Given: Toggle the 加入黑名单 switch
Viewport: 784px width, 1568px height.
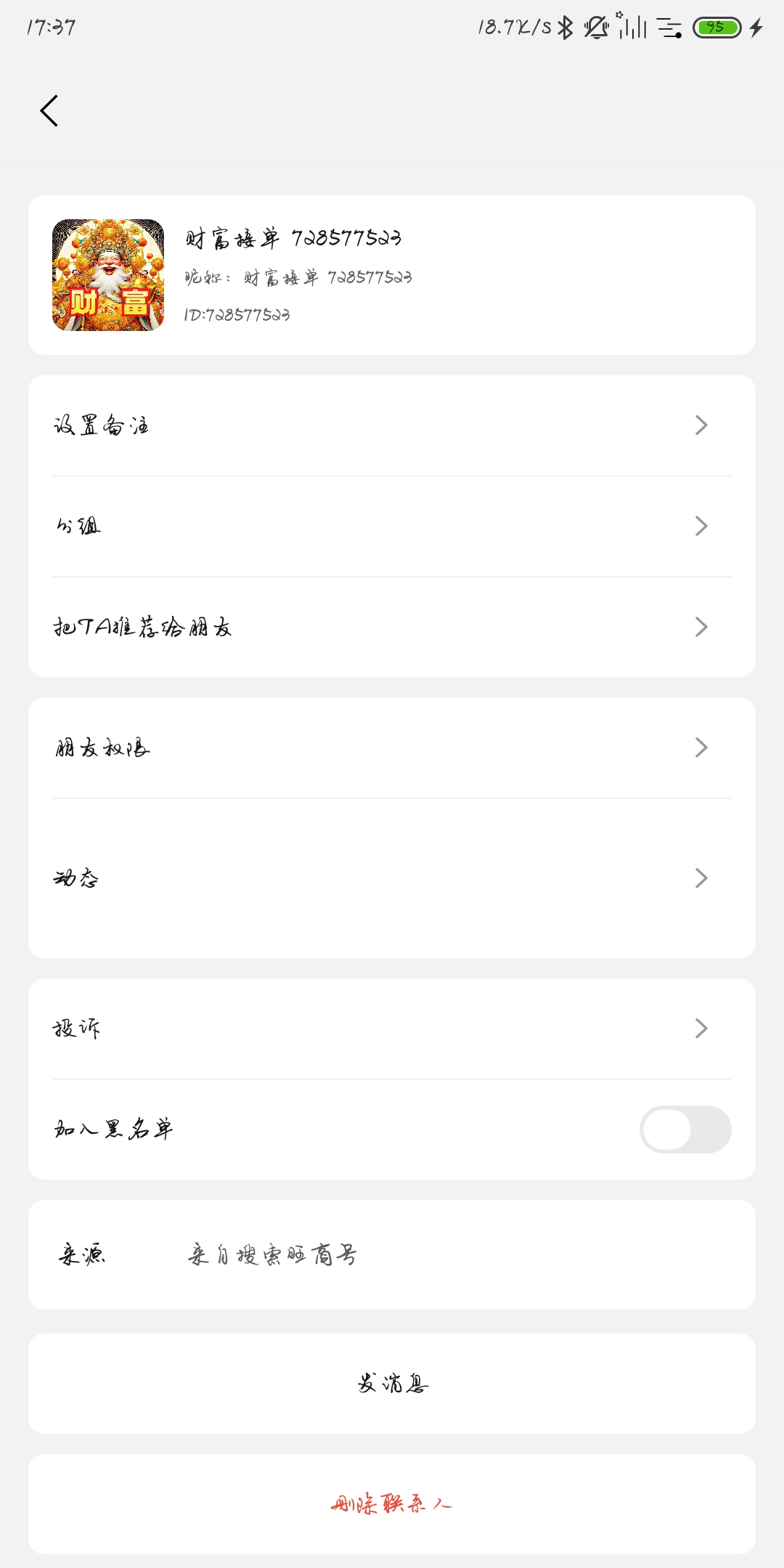Looking at the screenshot, I should 685,1130.
